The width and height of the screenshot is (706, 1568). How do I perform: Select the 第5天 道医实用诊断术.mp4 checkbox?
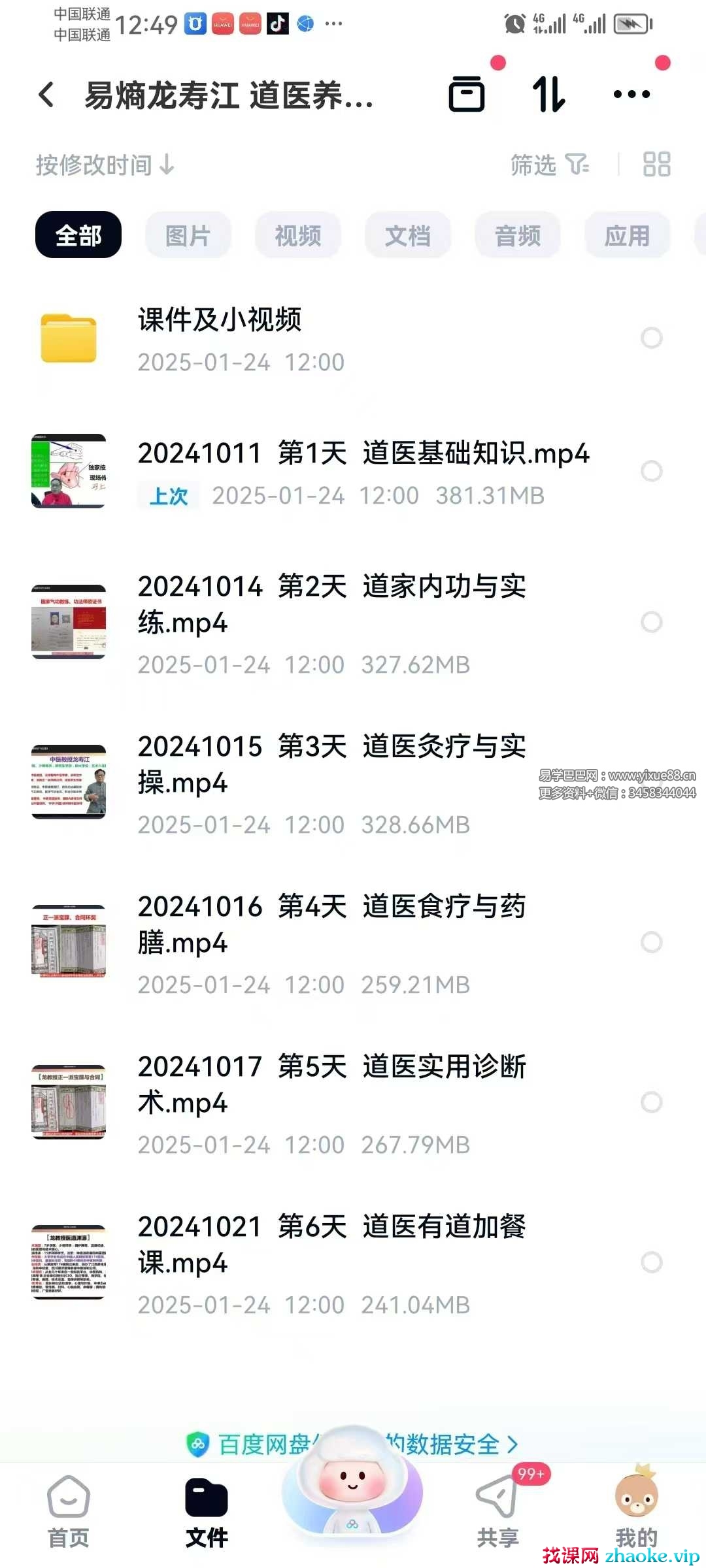(651, 1102)
